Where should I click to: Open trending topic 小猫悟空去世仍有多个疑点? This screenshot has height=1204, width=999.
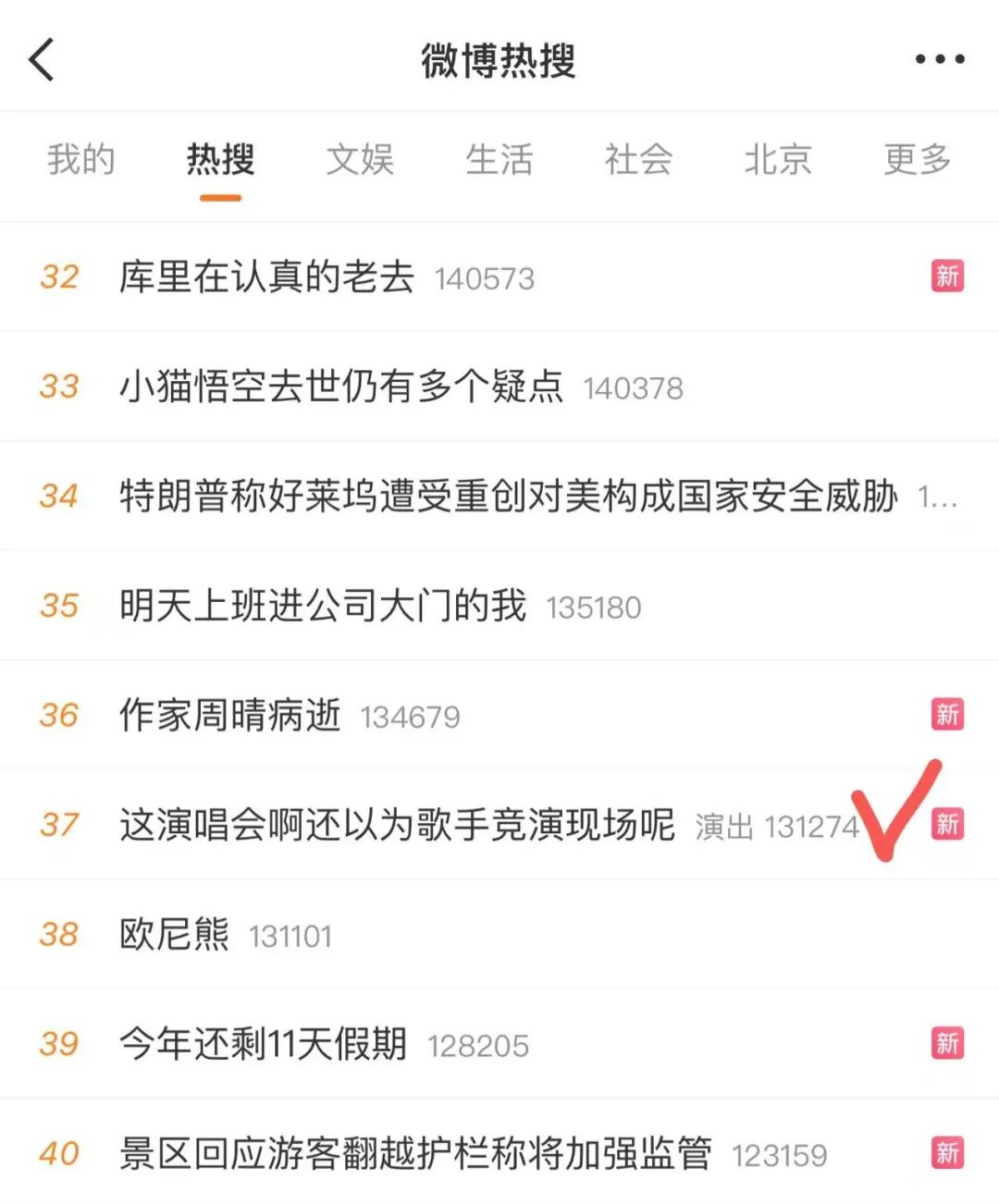[x=340, y=387]
